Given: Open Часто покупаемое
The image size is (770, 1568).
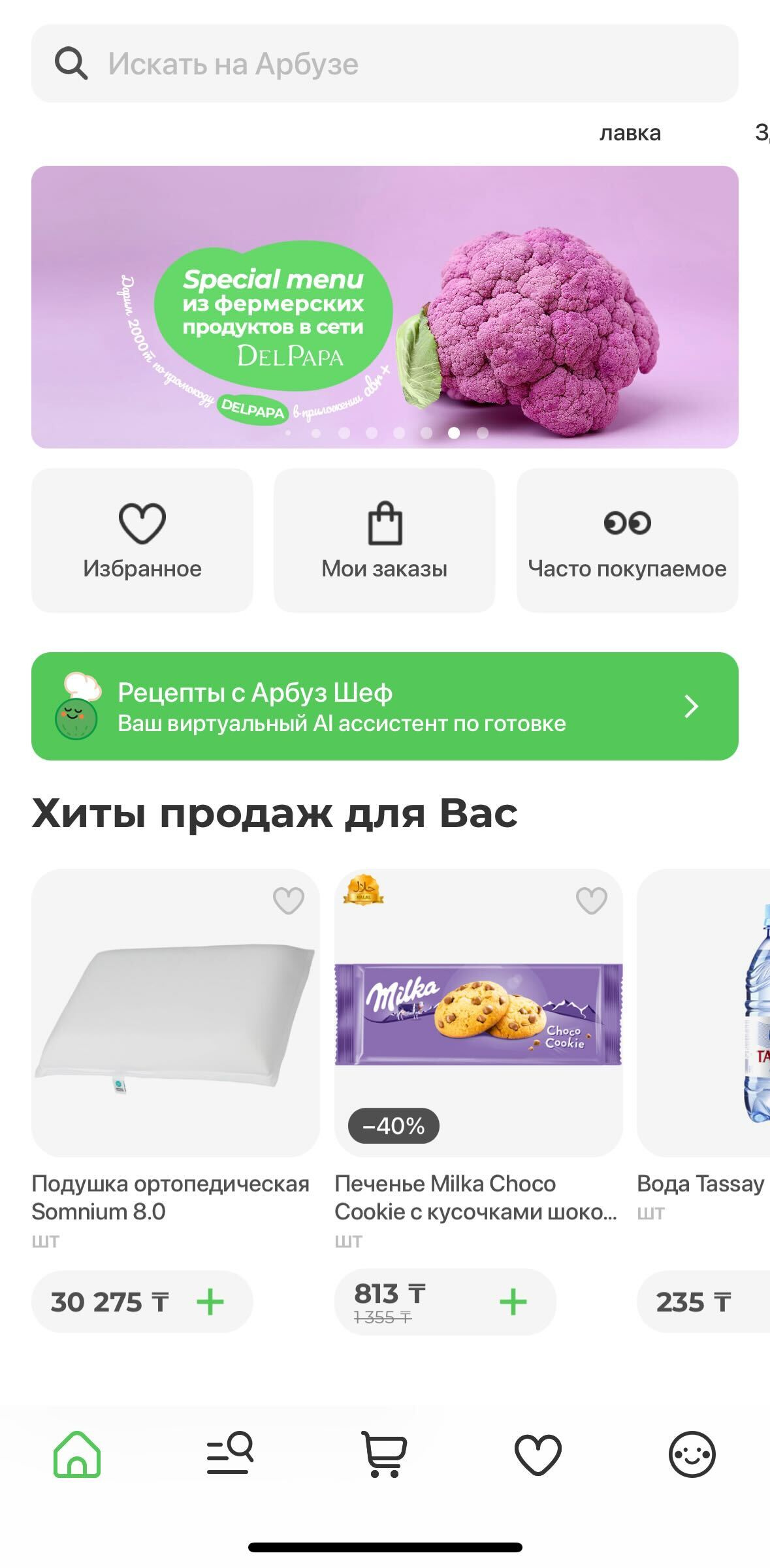Looking at the screenshot, I should (x=627, y=540).
